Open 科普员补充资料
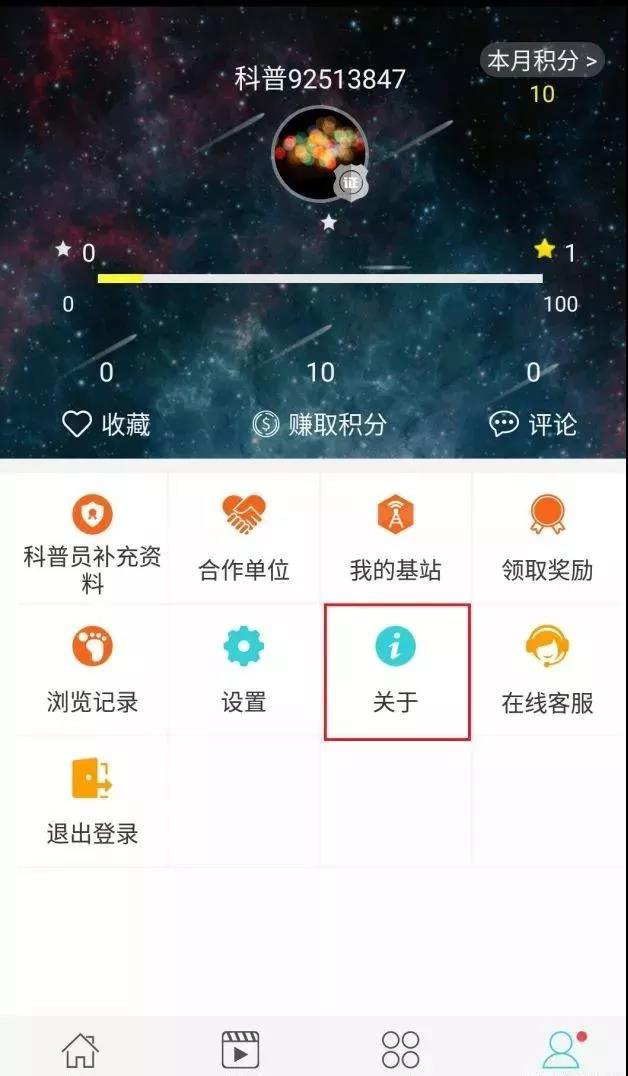The height and width of the screenshot is (1076, 628). pos(92,540)
